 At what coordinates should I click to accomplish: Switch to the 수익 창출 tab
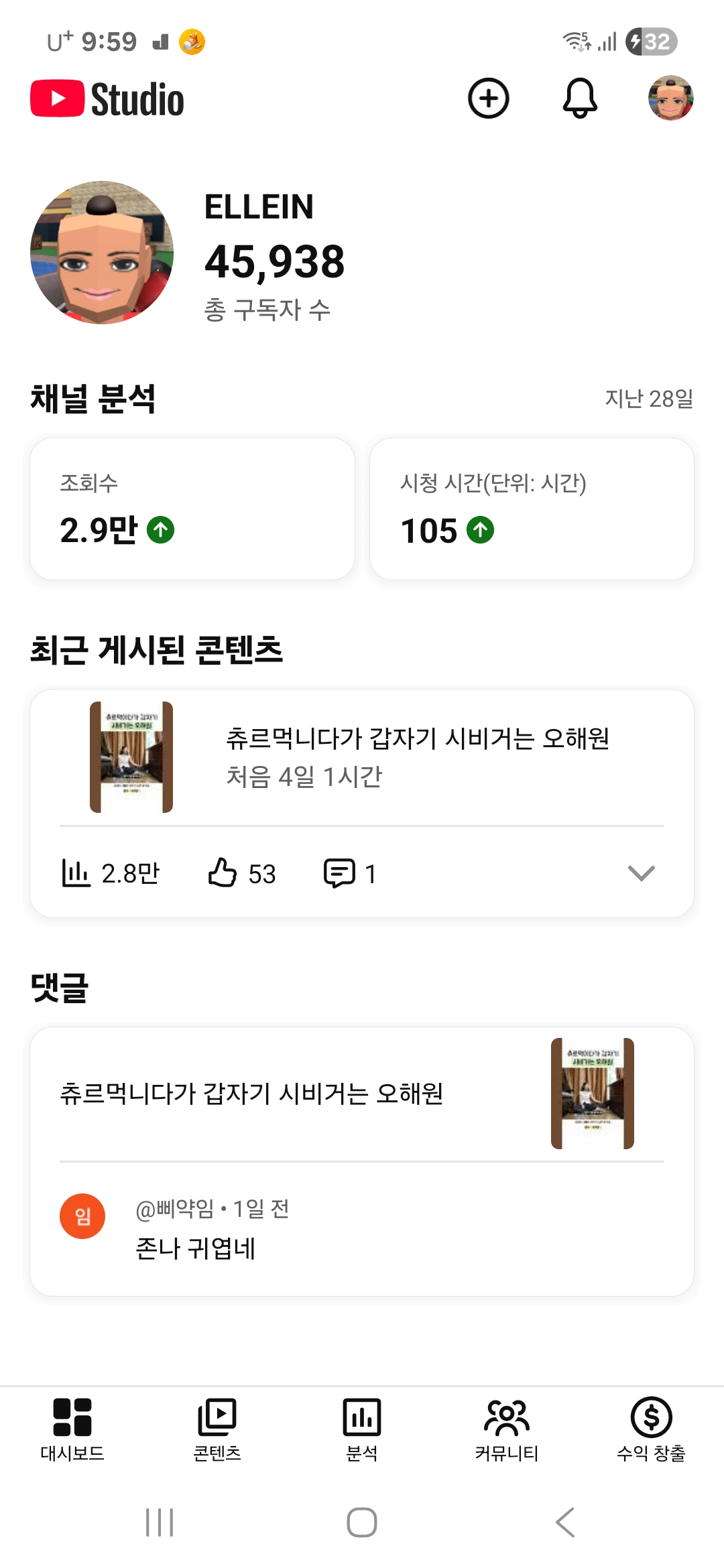pyautogui.click(x=651, y=1429)
